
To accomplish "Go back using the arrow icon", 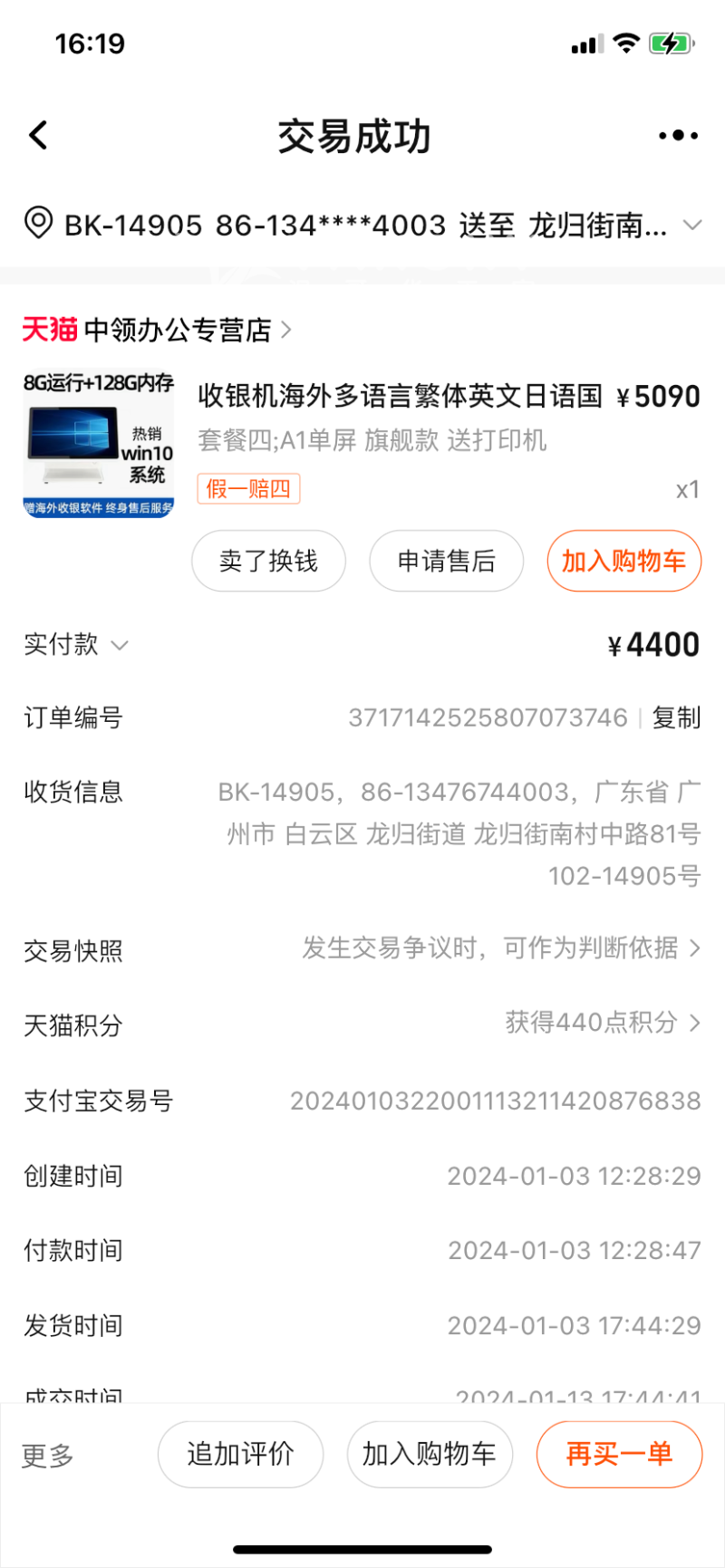I will [x=38, y=136].
